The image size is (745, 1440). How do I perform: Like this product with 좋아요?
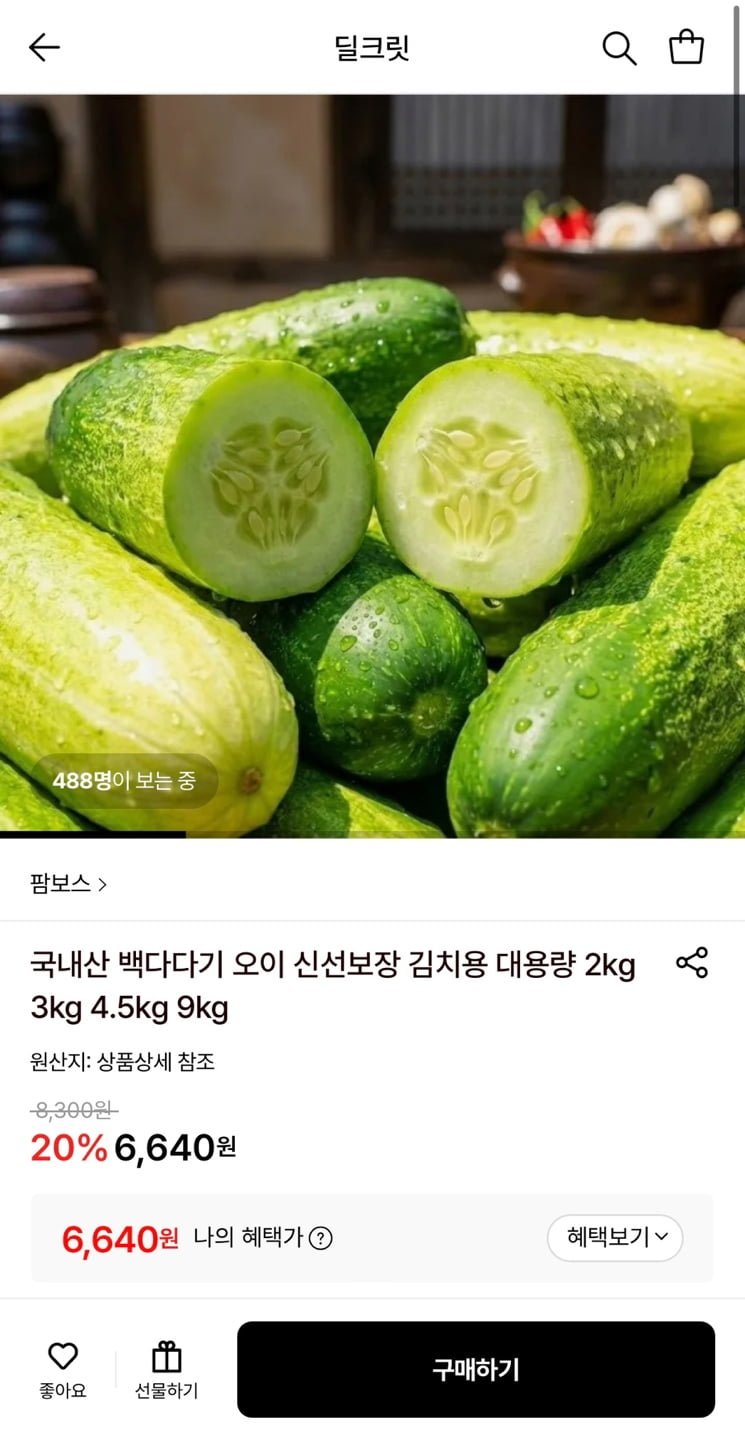click(x=63, y=1369)
